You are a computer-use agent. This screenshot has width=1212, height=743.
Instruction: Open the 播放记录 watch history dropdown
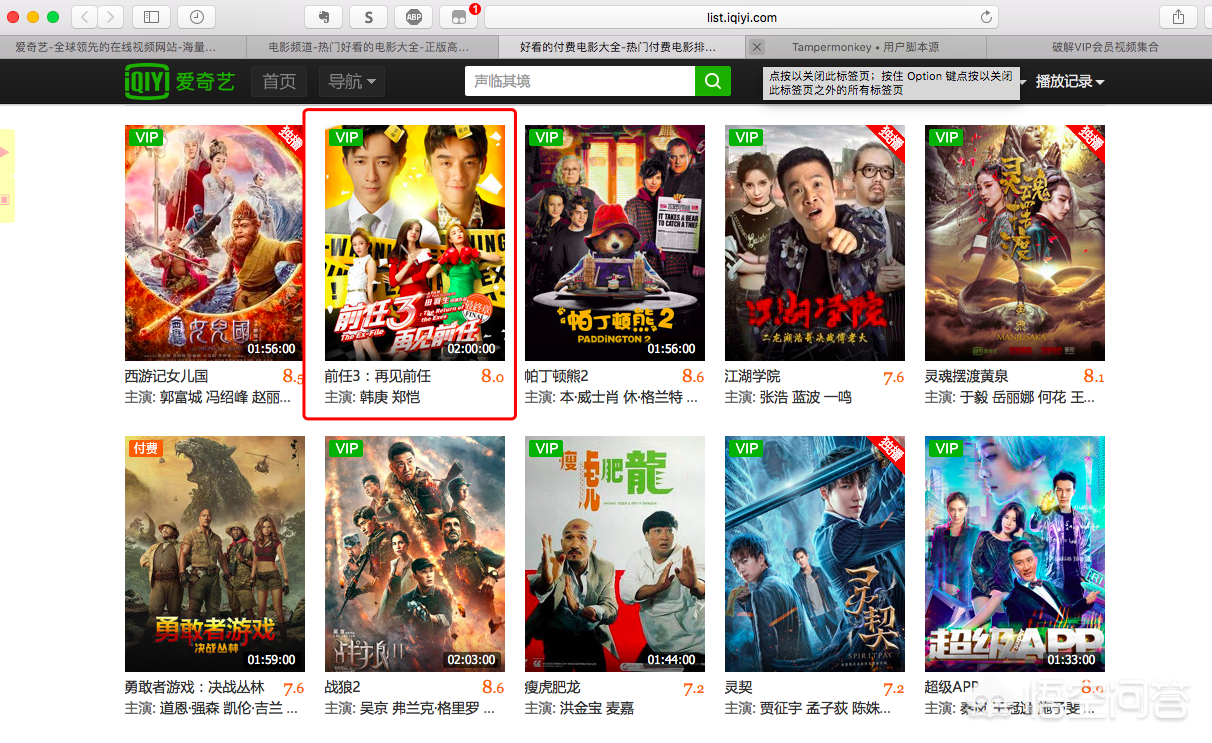[x=1069, y=82]
